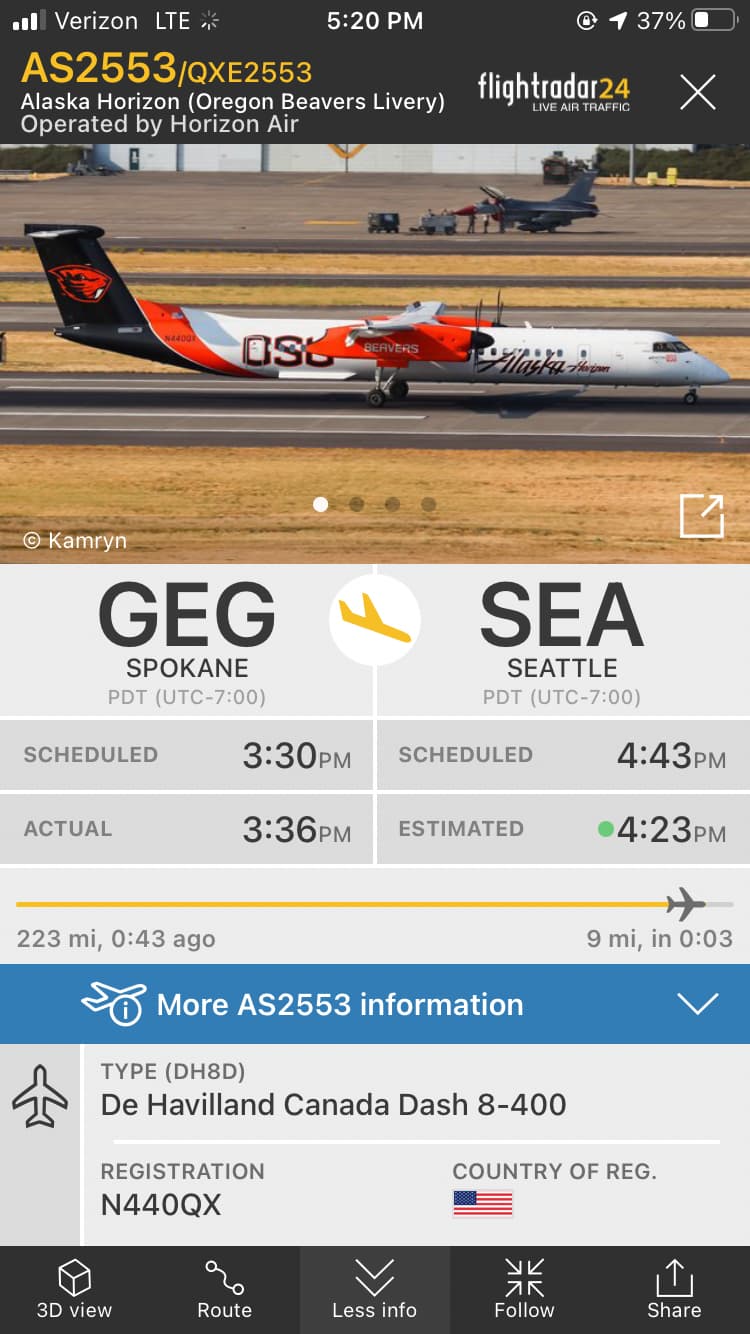Follow this flight on the map
The image size is (750, 1334).
coord(524,1289)
